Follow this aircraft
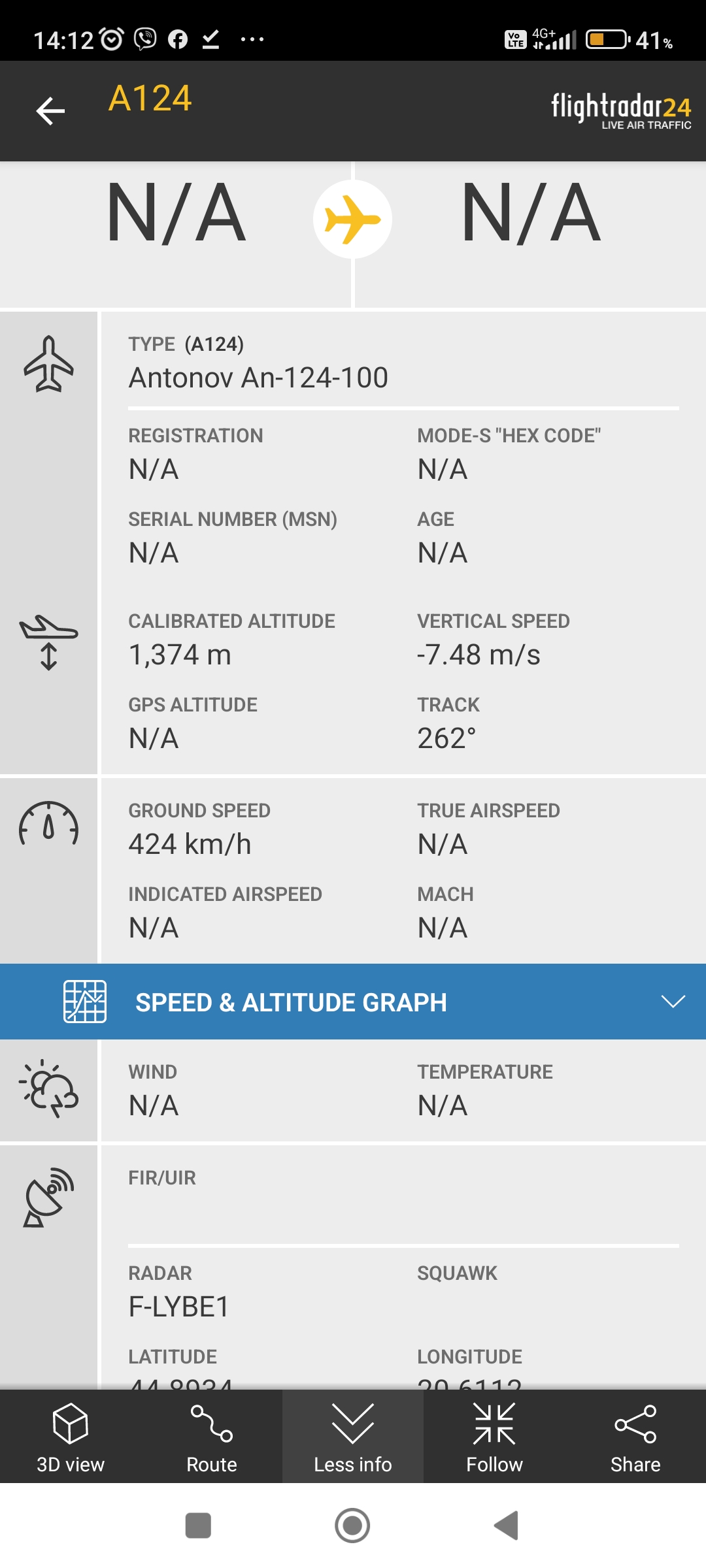The width and height of the screenshot is (706, 1568). [x=494, y=1437]
